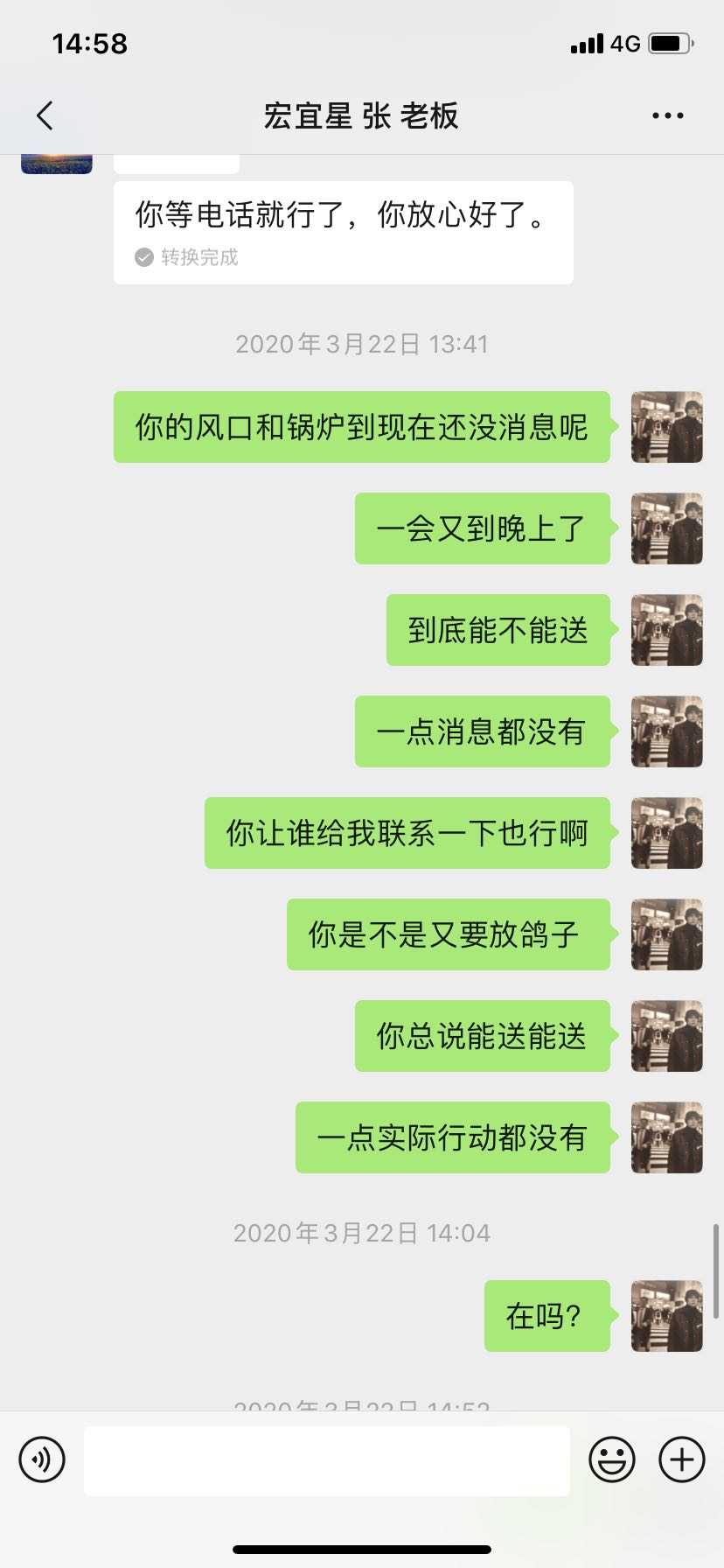Go back to the chat list
724x1568 pixels.
pyautogui.click(x=45, y=115)
